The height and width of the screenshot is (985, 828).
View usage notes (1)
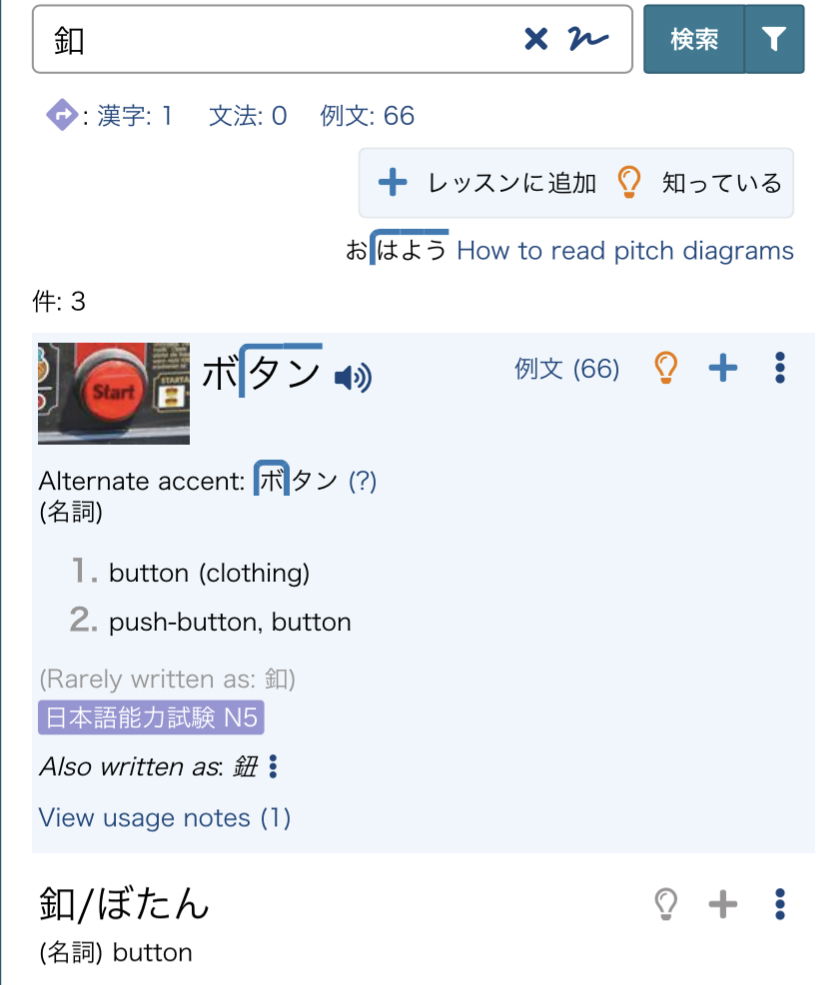click(164, 818)
